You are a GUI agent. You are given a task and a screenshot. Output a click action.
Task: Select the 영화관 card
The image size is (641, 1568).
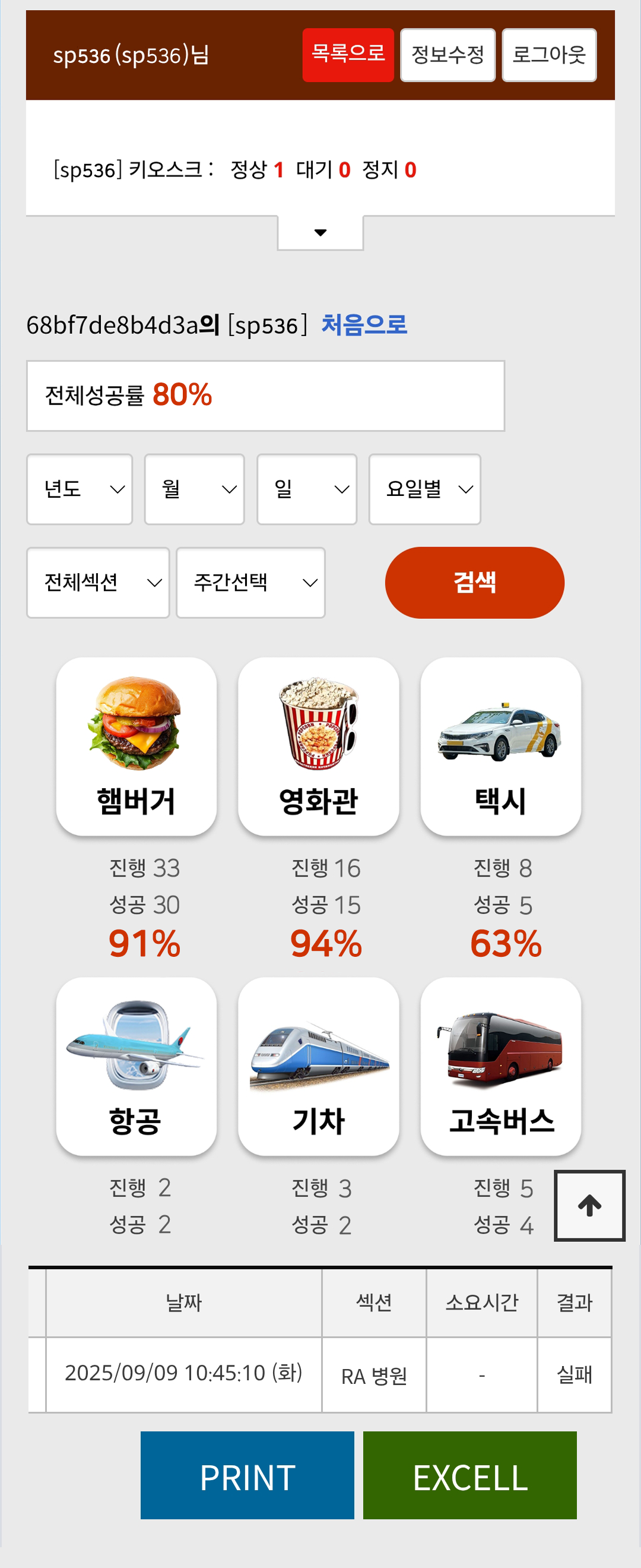319,746
